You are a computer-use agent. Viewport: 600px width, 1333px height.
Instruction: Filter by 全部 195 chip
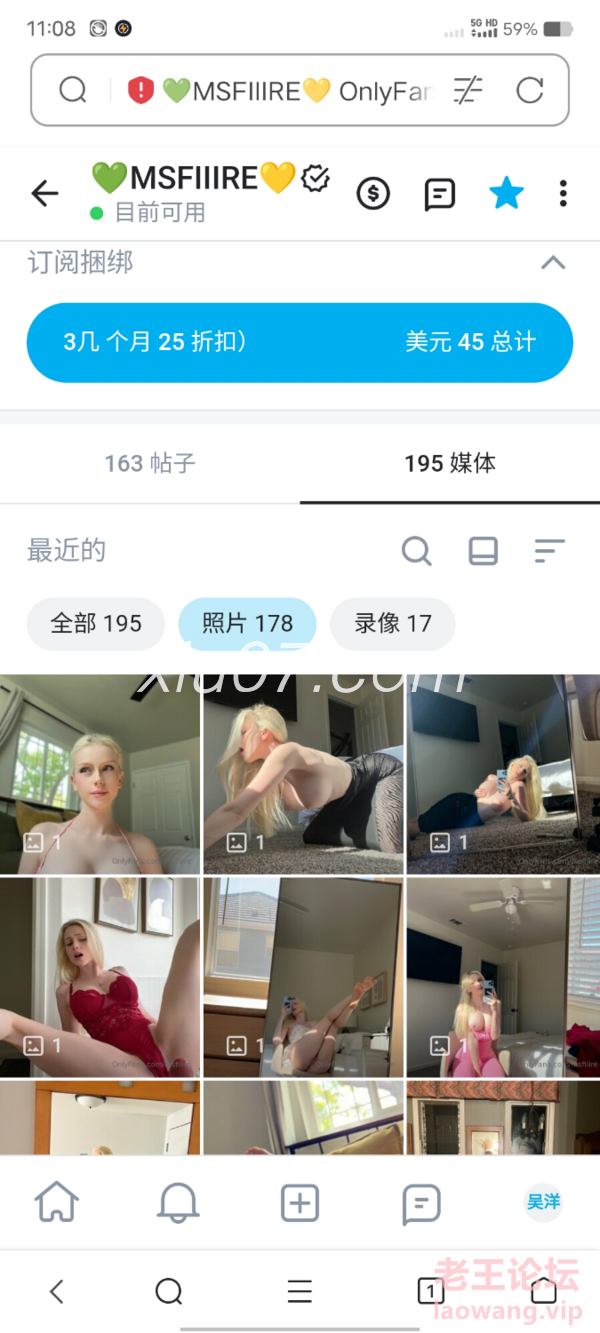point(96,623)
